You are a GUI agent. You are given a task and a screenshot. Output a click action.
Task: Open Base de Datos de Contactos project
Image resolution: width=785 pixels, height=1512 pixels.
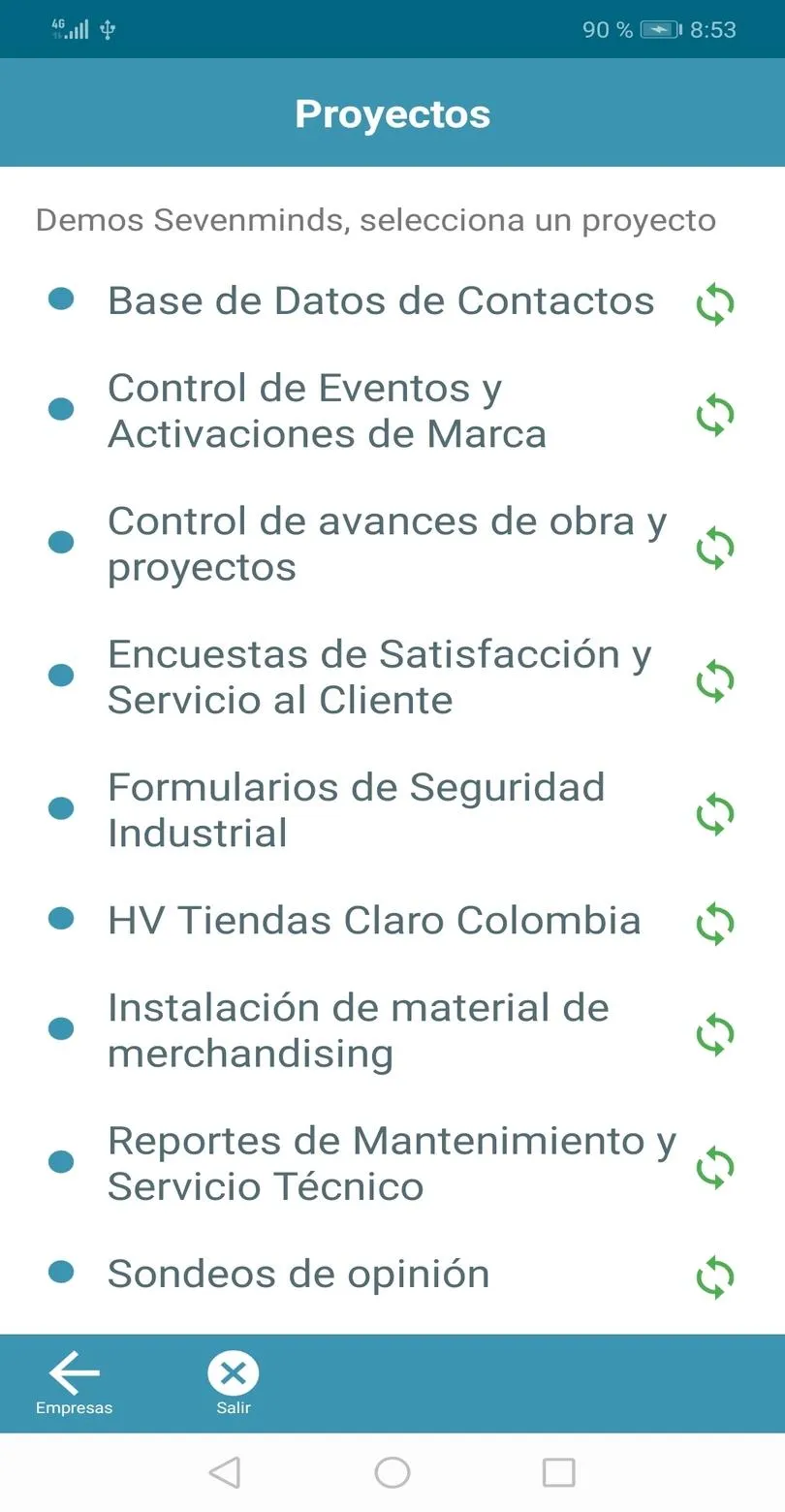pos(380,301)
